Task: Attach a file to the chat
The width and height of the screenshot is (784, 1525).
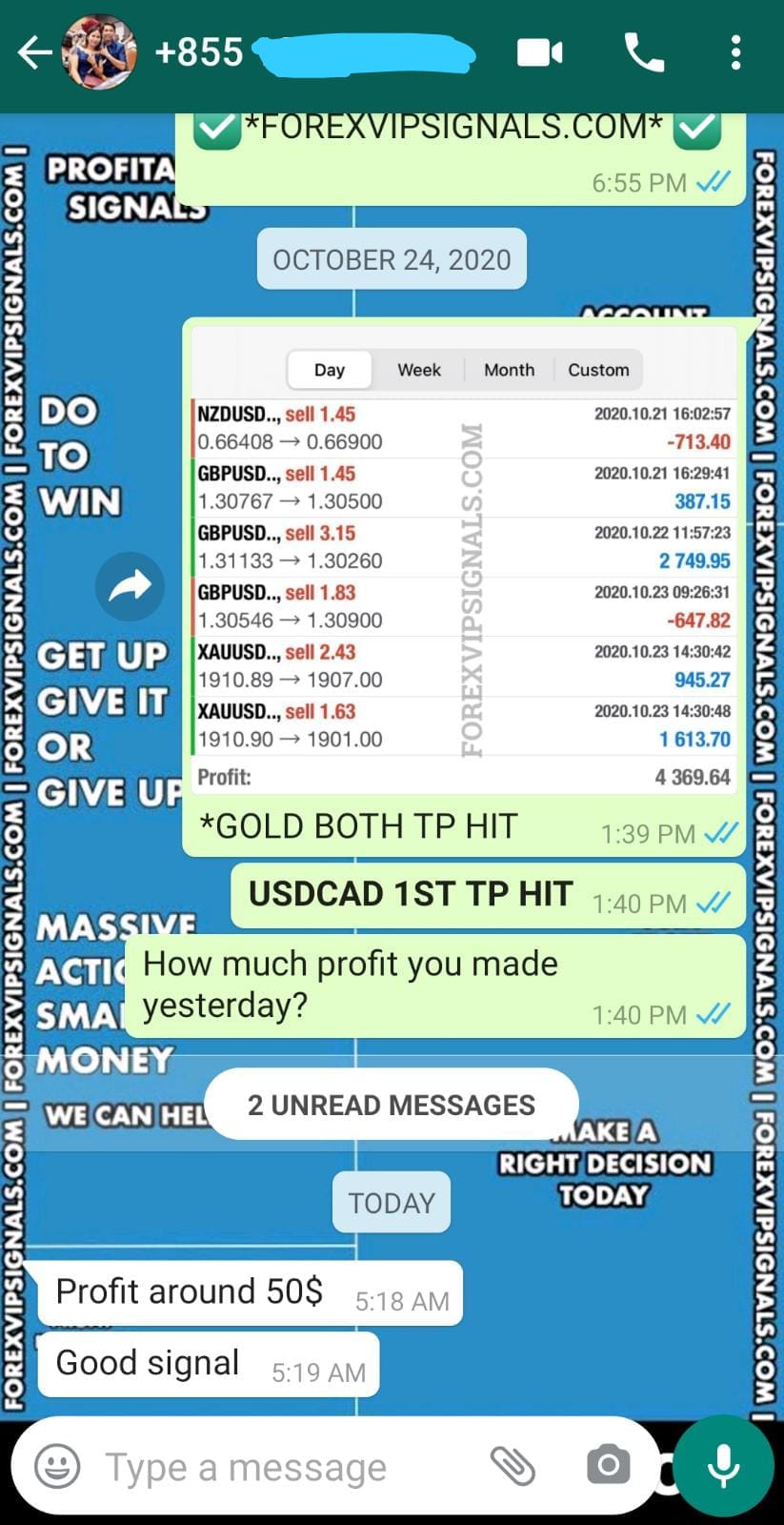Action: tap(513, 1465)
